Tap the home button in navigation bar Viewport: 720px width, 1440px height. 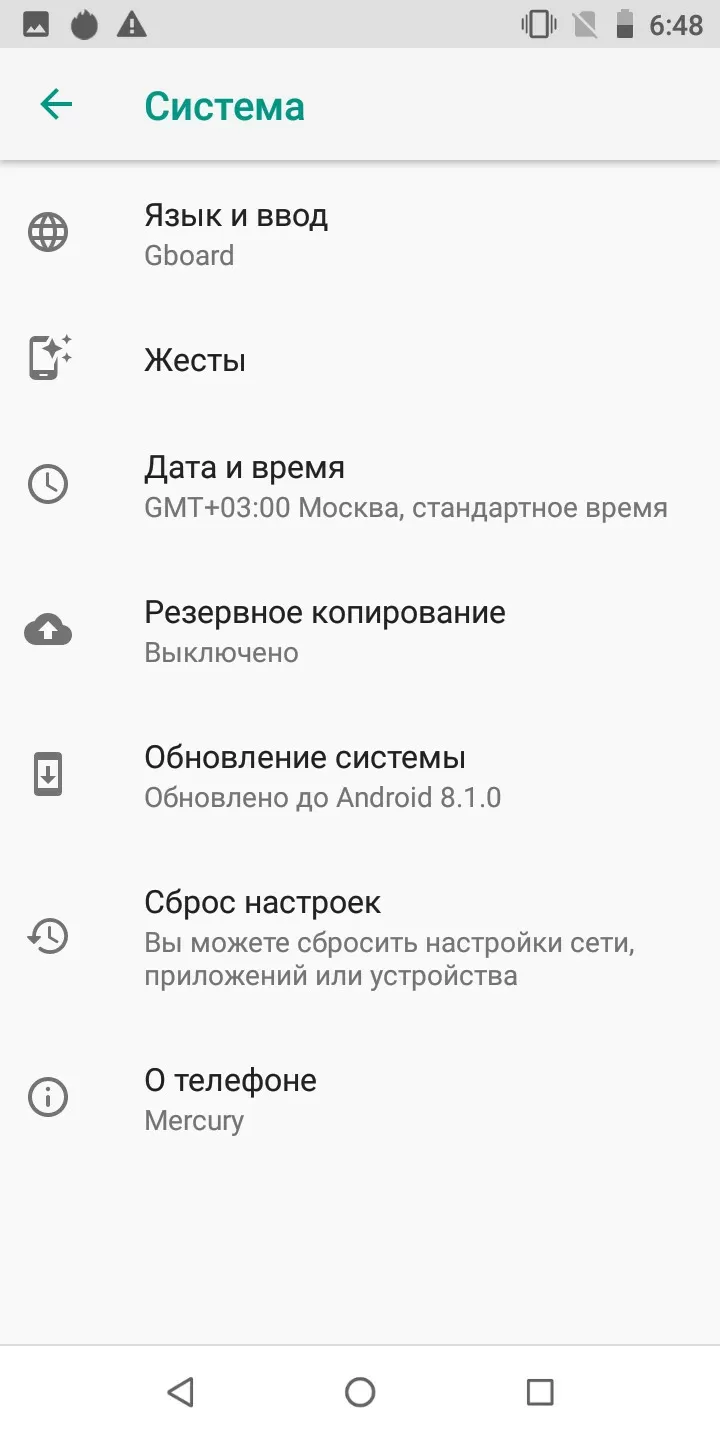360,1392
